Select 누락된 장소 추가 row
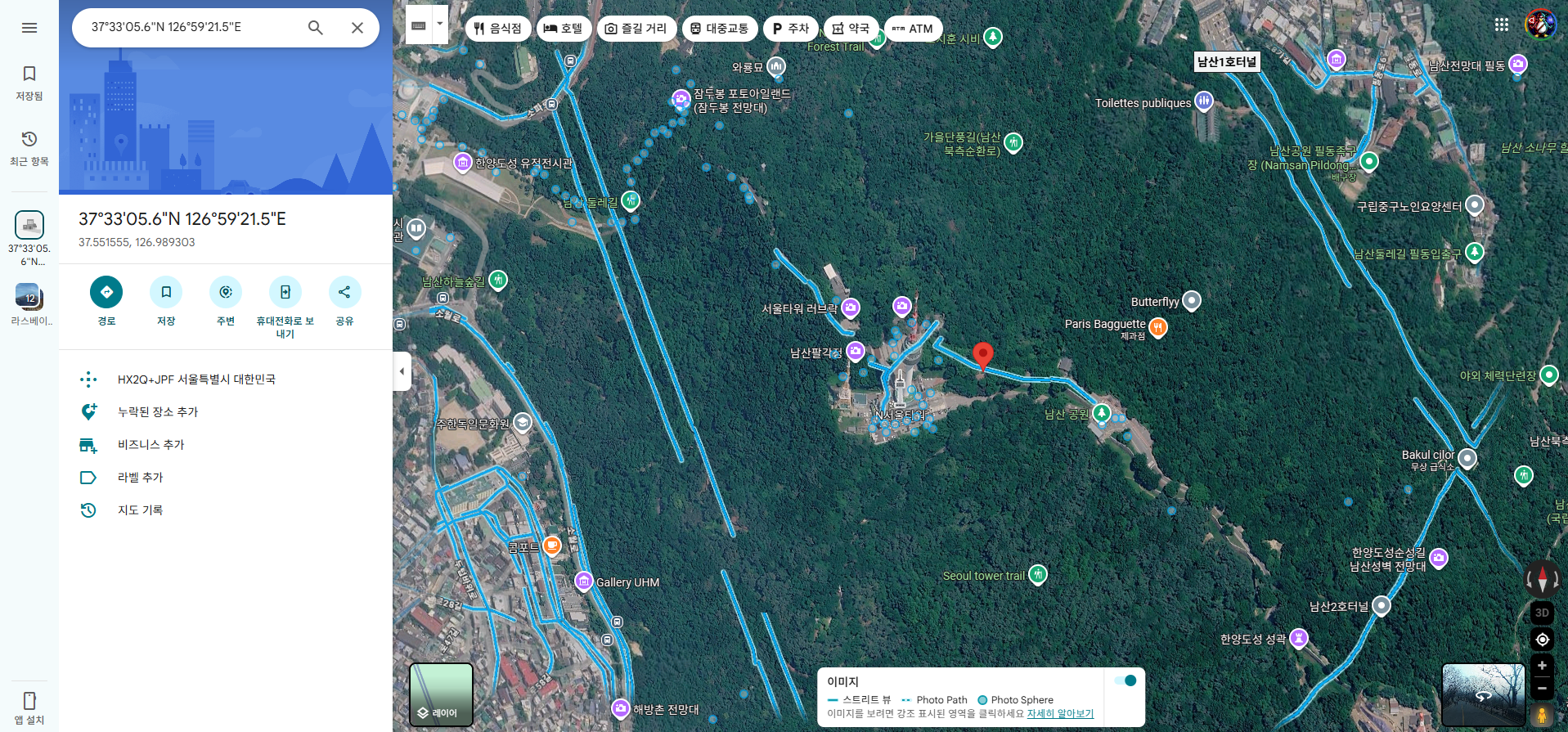The height and width of the screenshot is (732, 1568). [x=226, y=412]
